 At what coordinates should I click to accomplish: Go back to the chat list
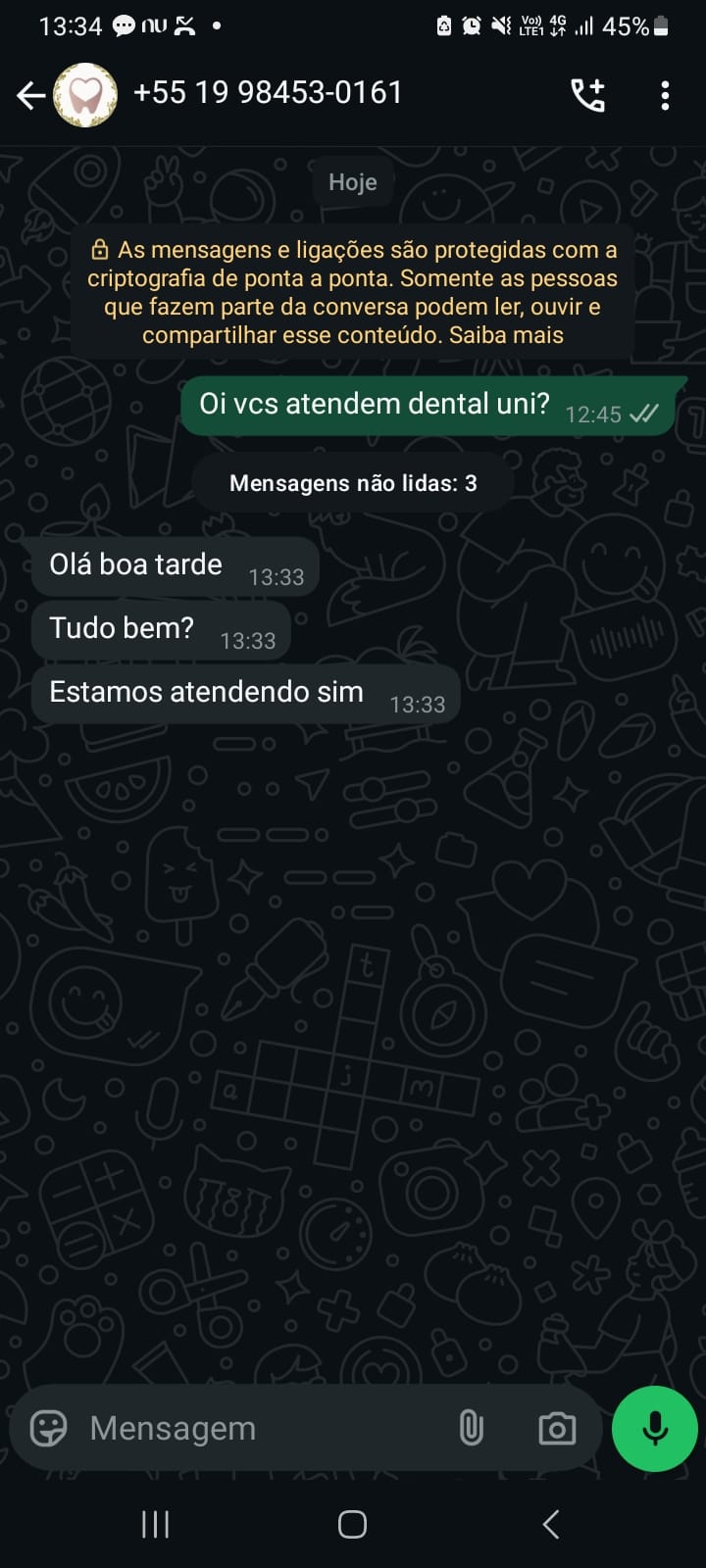pos(30,95)
